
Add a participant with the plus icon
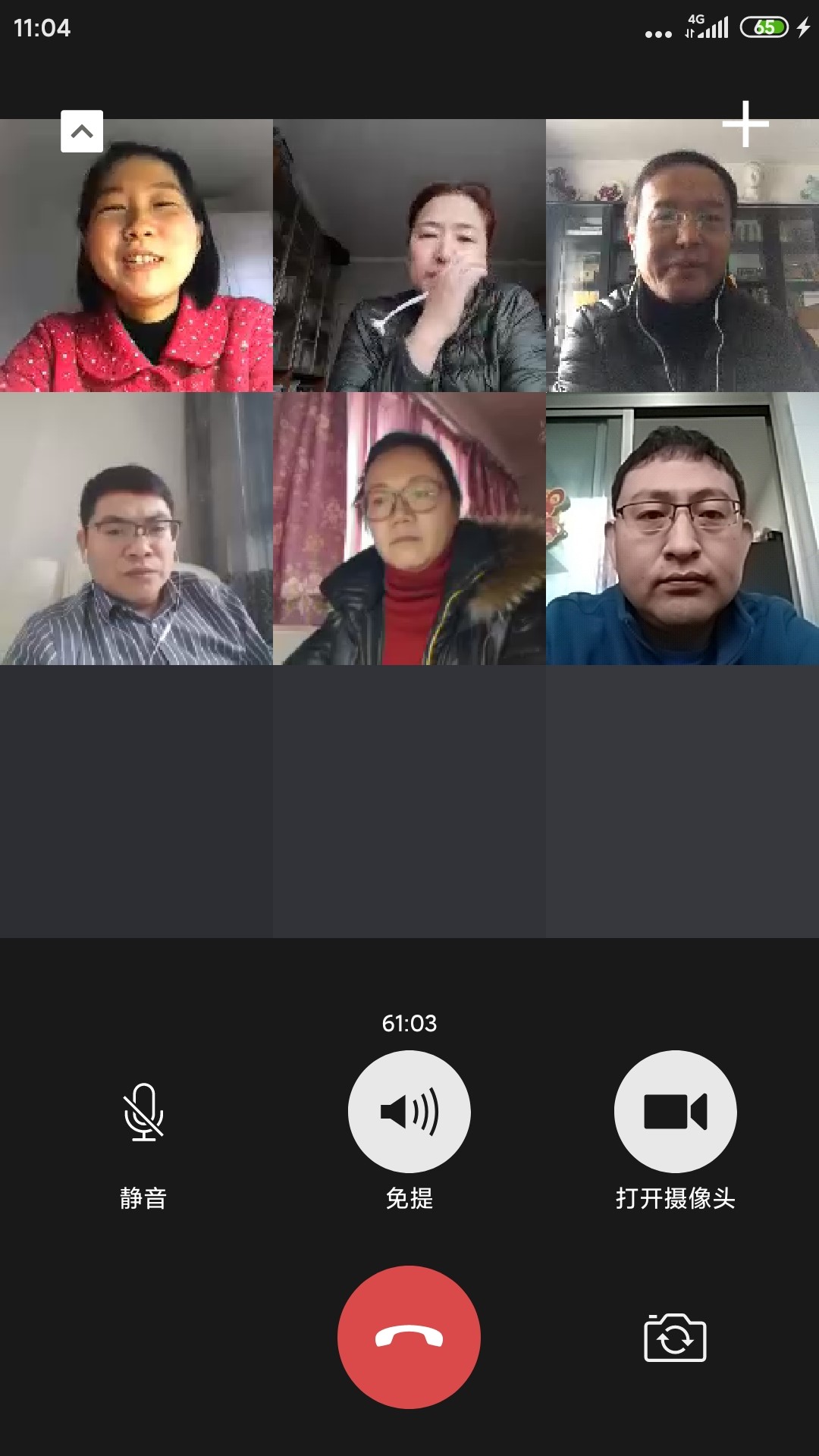[745, 124]
